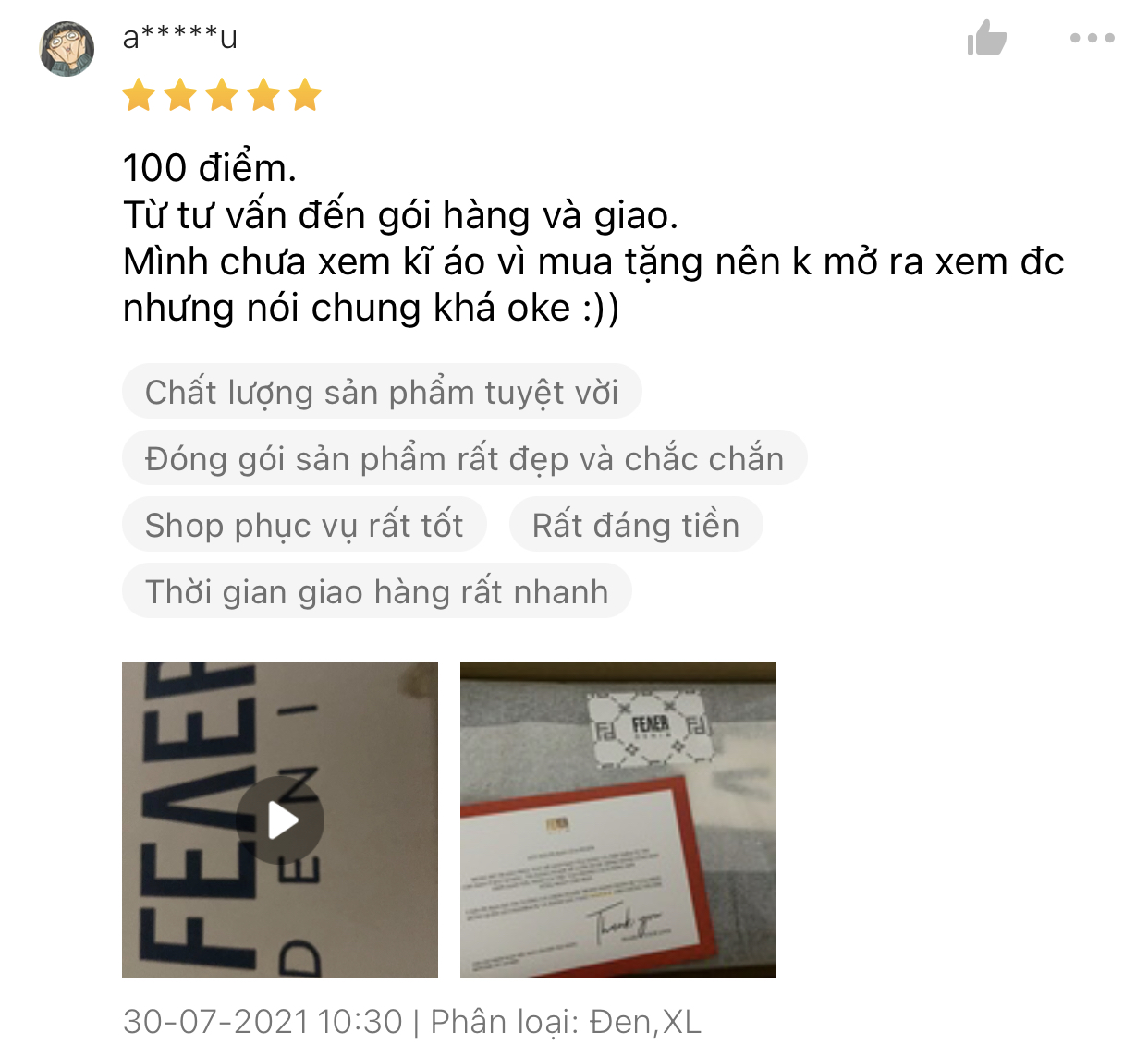This screenshot has width=1148, height=1044.
Task: Open the photo of the thank-you card
Action: click(x=617, y=819)
